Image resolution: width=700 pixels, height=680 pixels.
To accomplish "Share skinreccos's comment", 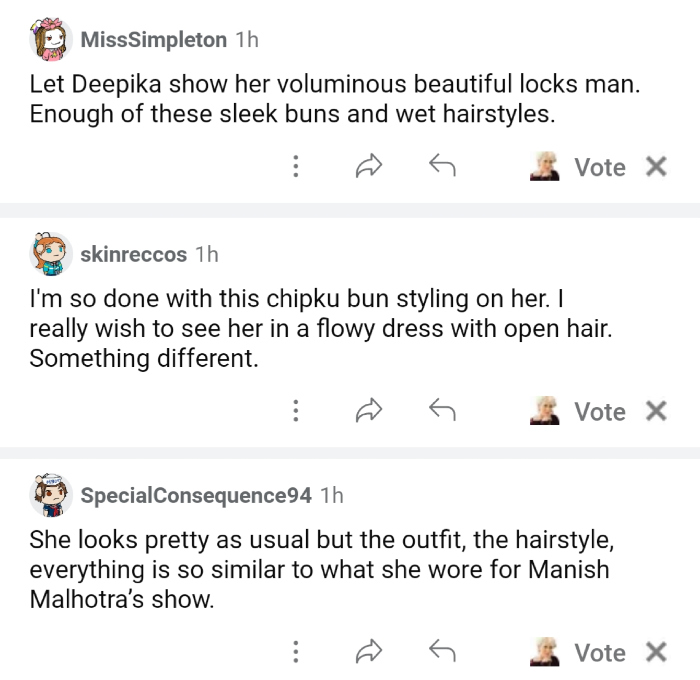I will (370, 410).
